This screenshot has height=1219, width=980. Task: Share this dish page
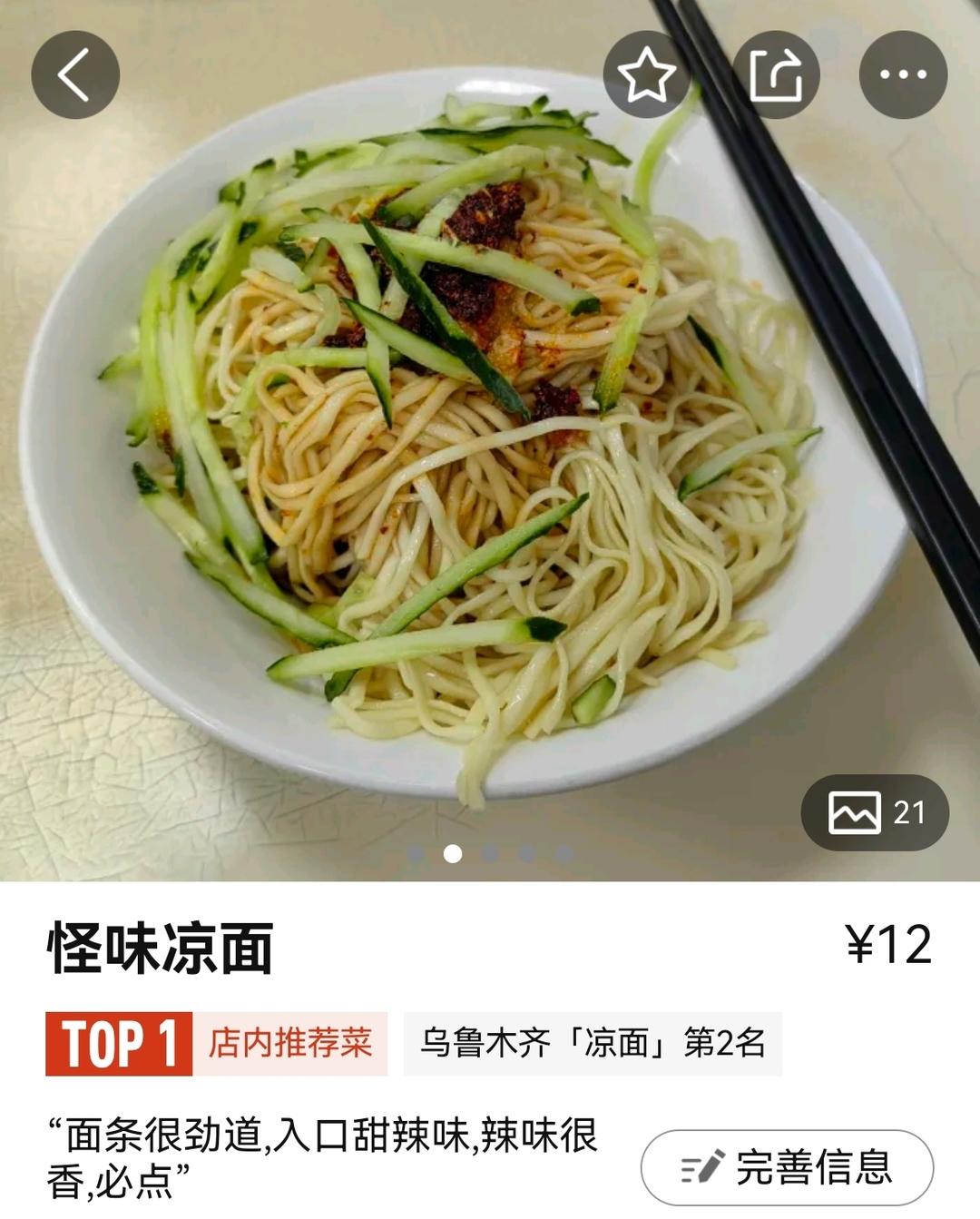(x=776, y=74)
